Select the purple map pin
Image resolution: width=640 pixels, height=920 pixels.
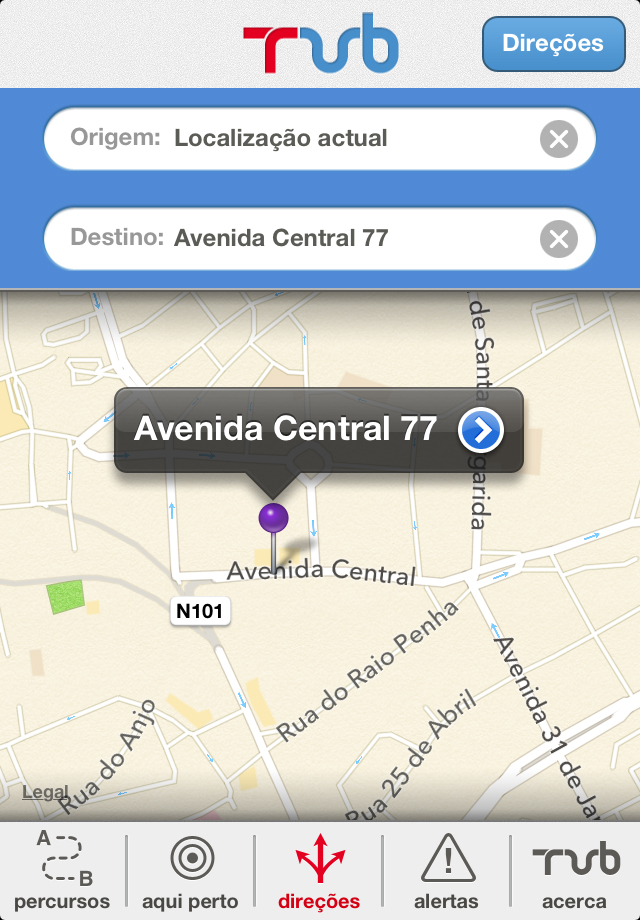[x=273, y=519]
